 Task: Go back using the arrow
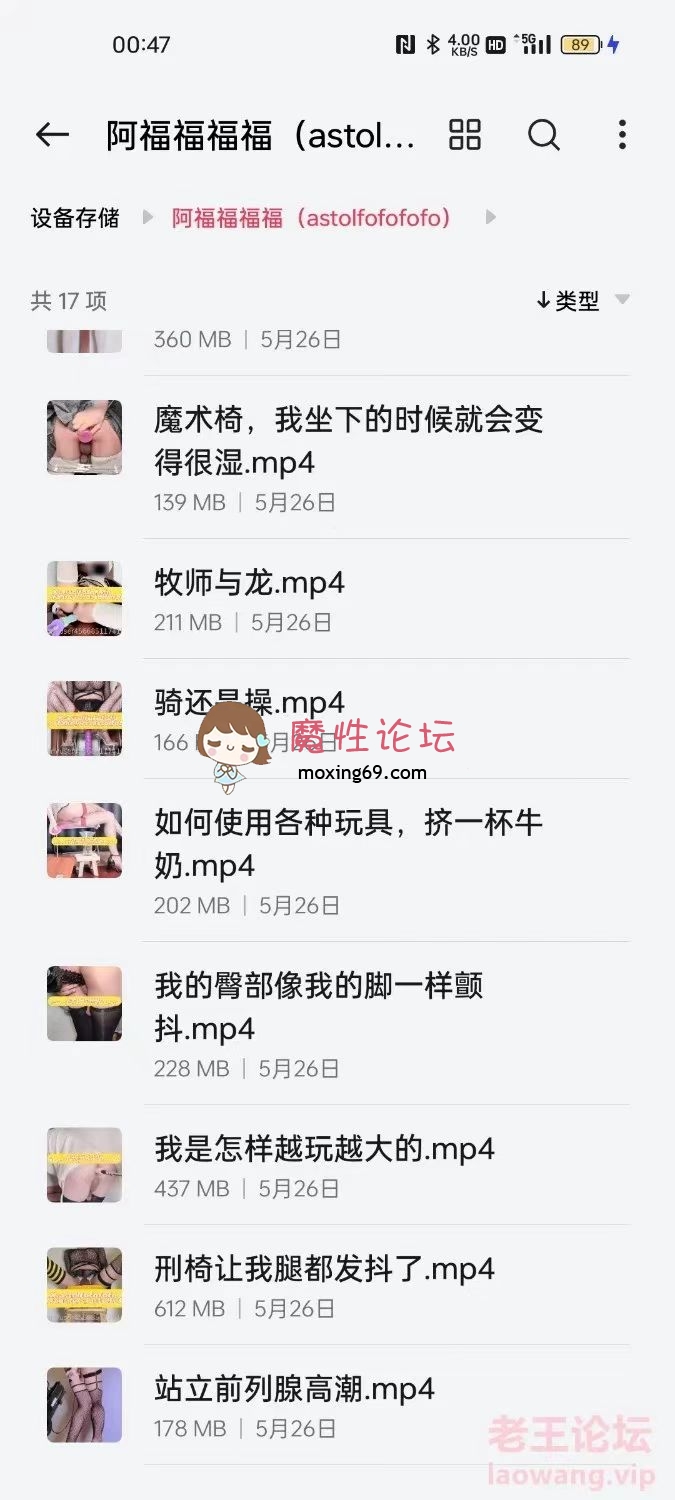click(52, 135)
